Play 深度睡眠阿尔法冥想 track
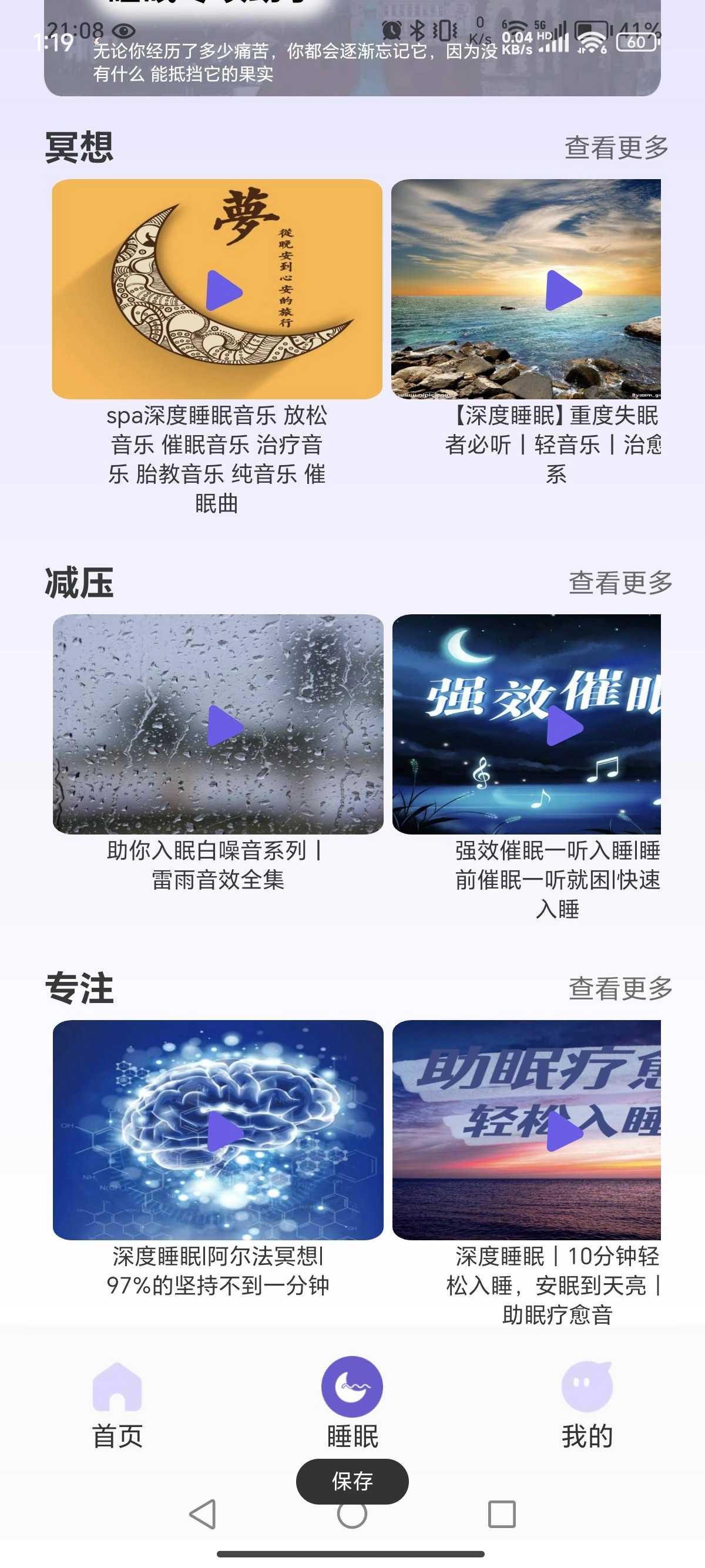705x1568 pixels. 224,1132
